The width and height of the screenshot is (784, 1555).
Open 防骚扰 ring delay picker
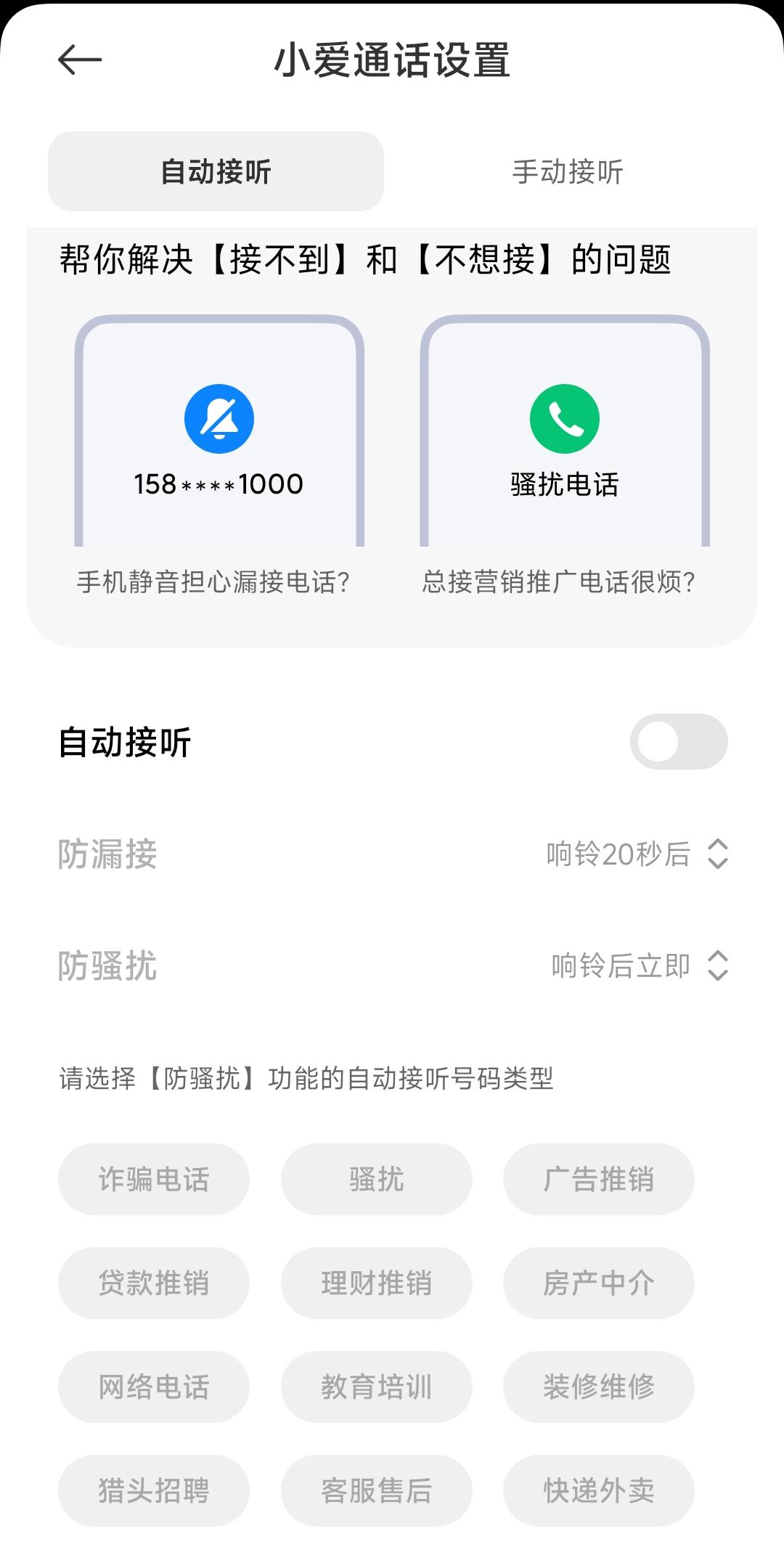tap(639, 966)
